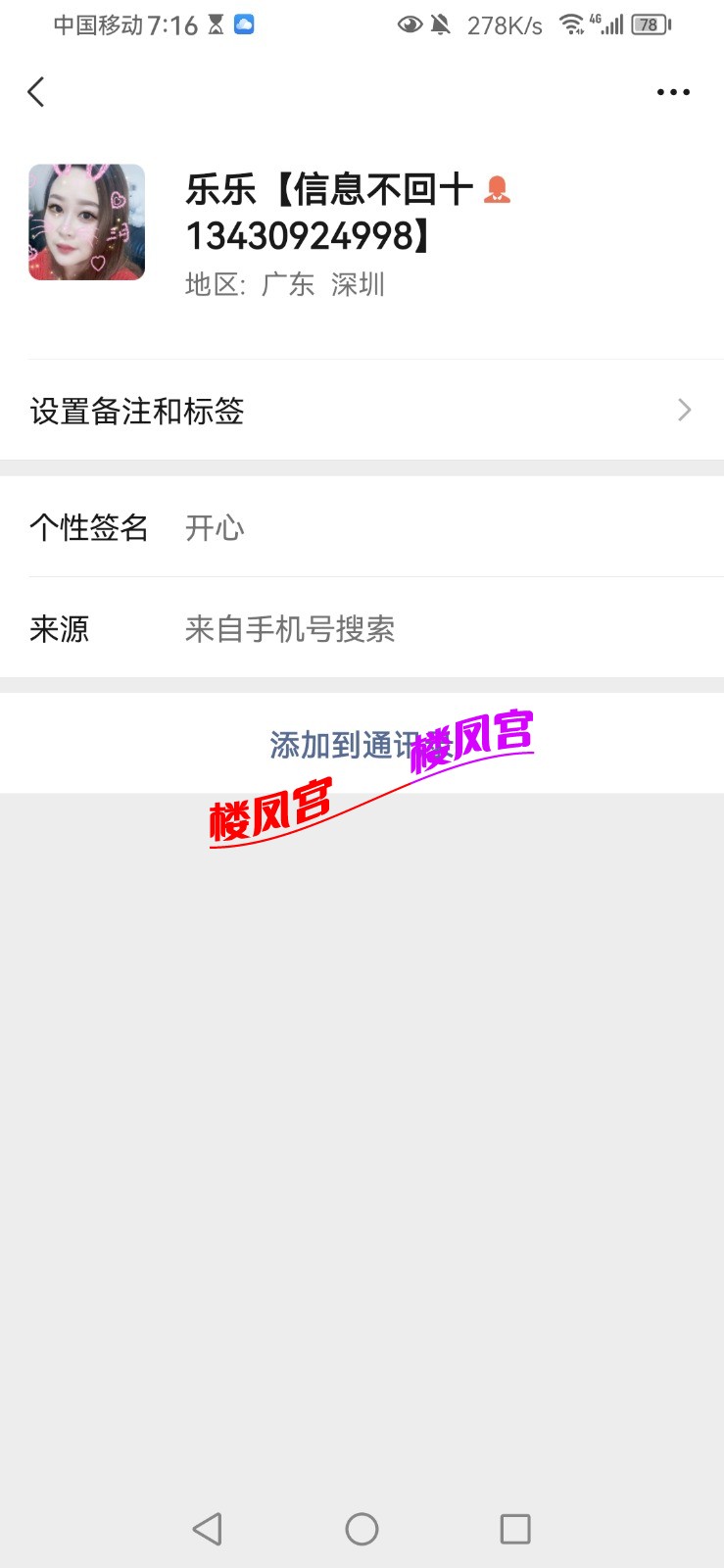Tap 添加到通讯录 to add contact
Screen dimensions: 724x1568
(362, 743)
